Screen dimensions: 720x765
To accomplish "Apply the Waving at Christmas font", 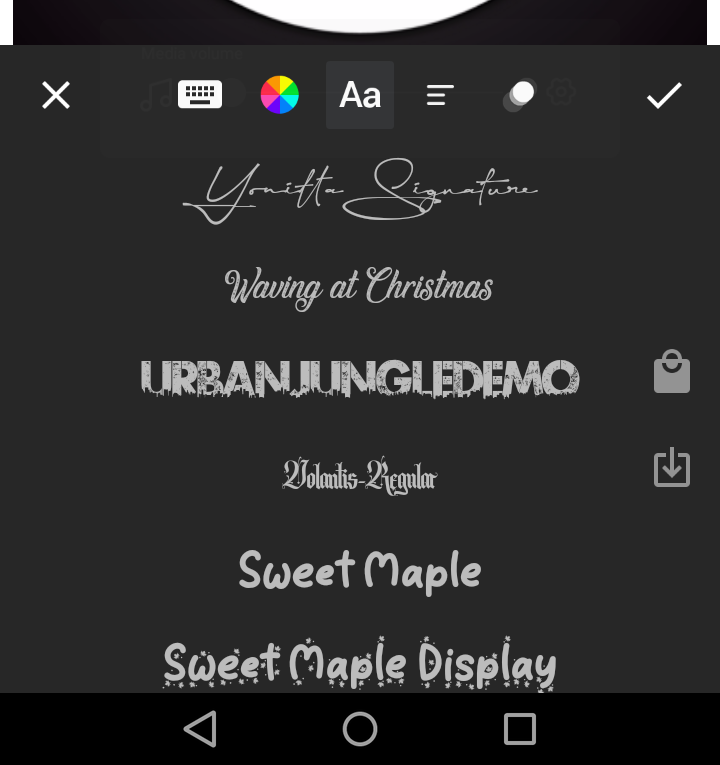I will (360, 287).
